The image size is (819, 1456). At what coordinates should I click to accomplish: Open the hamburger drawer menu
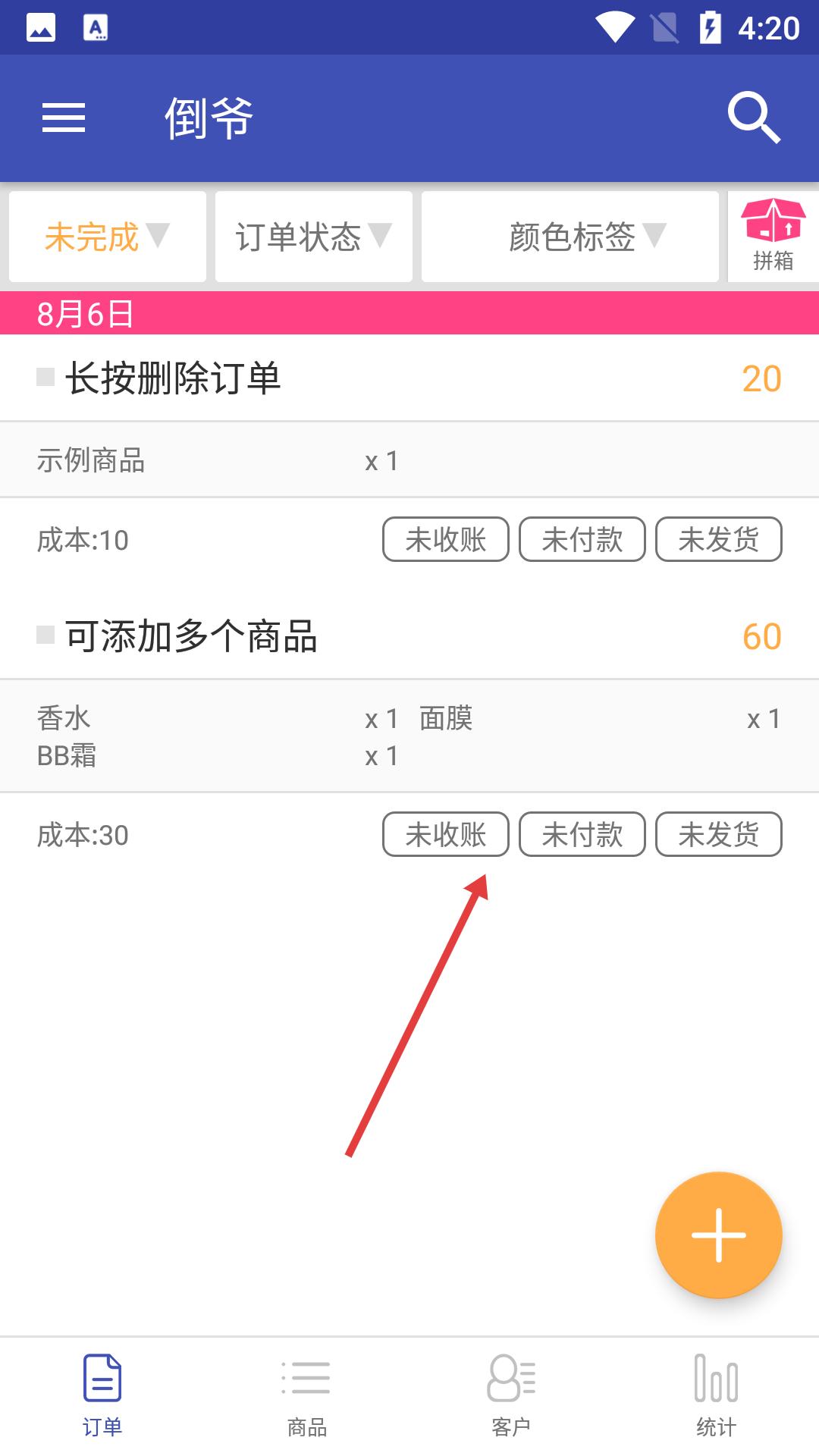tap(64, 118)
